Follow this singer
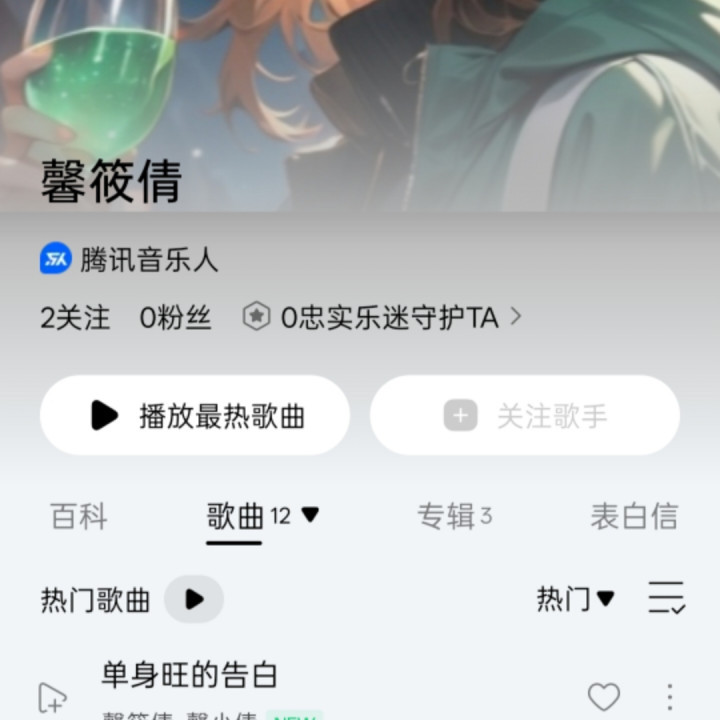Screen dimensions: 720x720 tap(525, 416)
